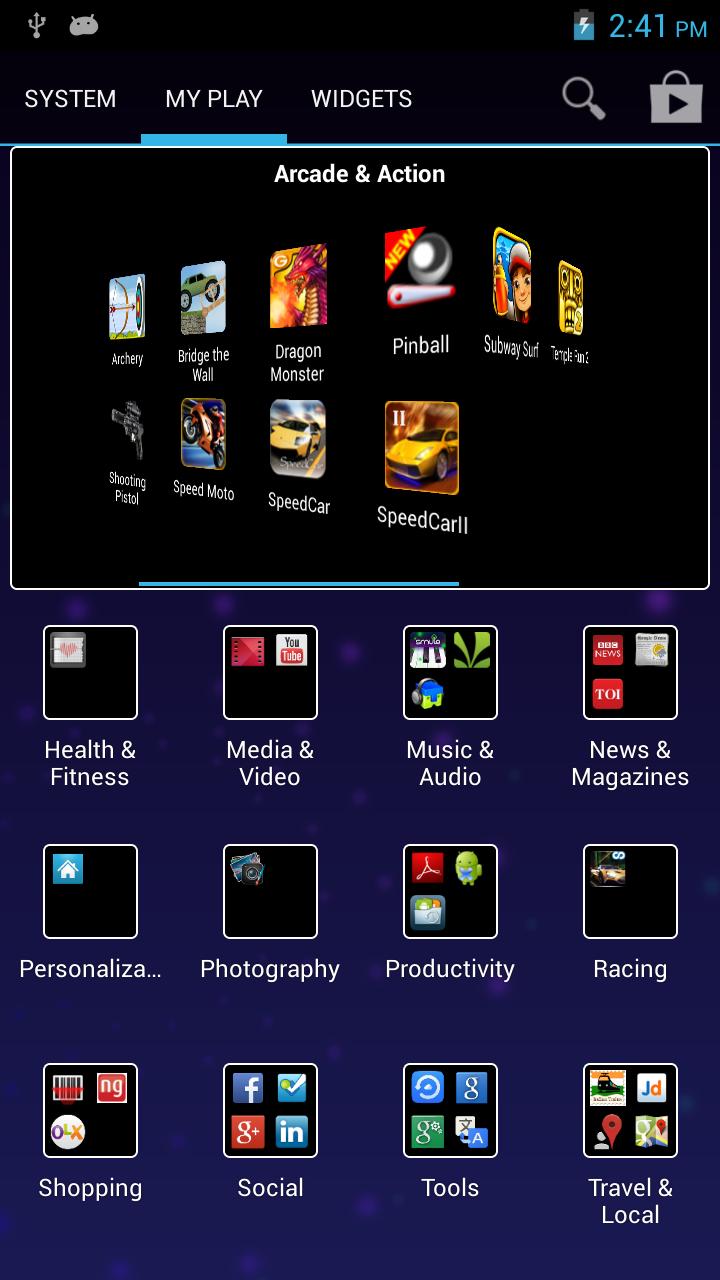720x1280 pixels.
Task: Open Speed Moto
Action: point(202,432)
